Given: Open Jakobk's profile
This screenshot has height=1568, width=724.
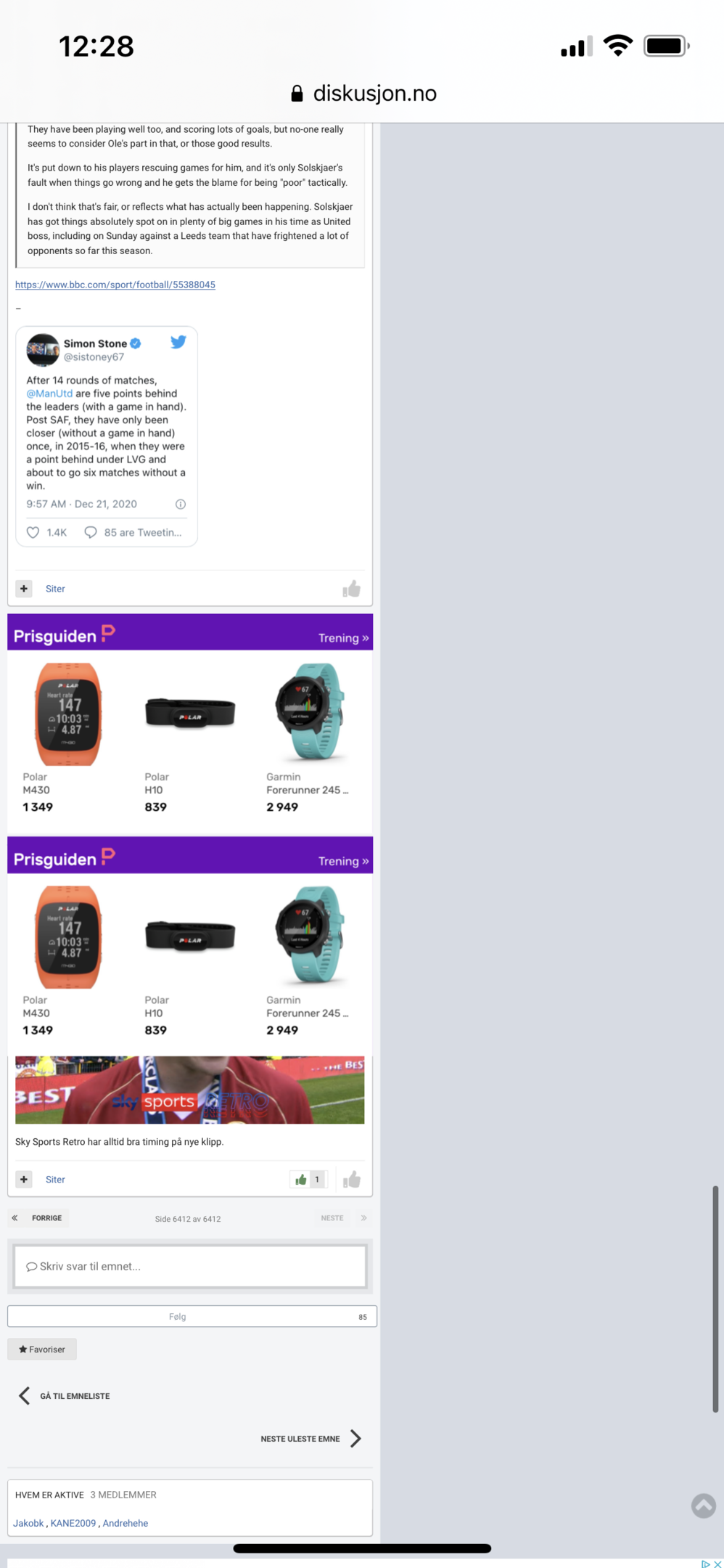Looking at the screenshot, I should (x=28, y=1523).
